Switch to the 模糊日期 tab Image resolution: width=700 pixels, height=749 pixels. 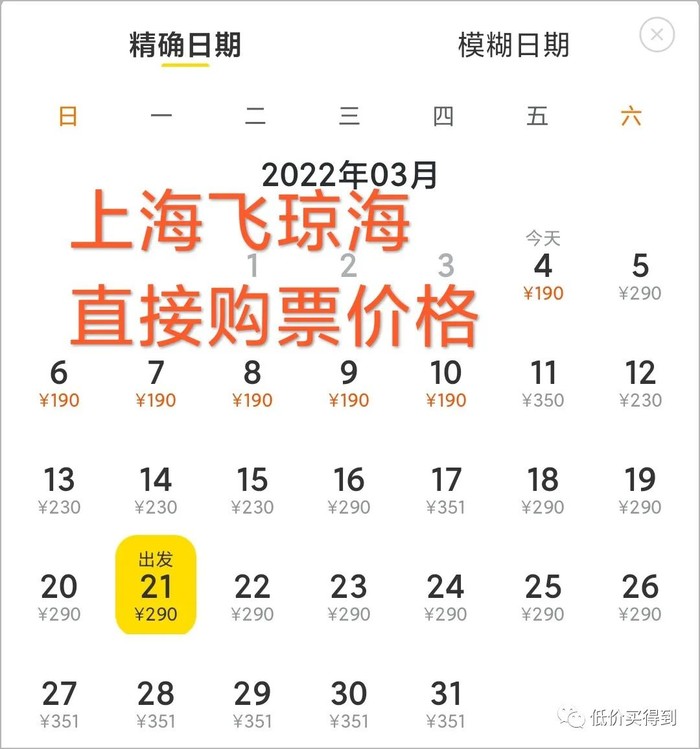click(513, 45)
